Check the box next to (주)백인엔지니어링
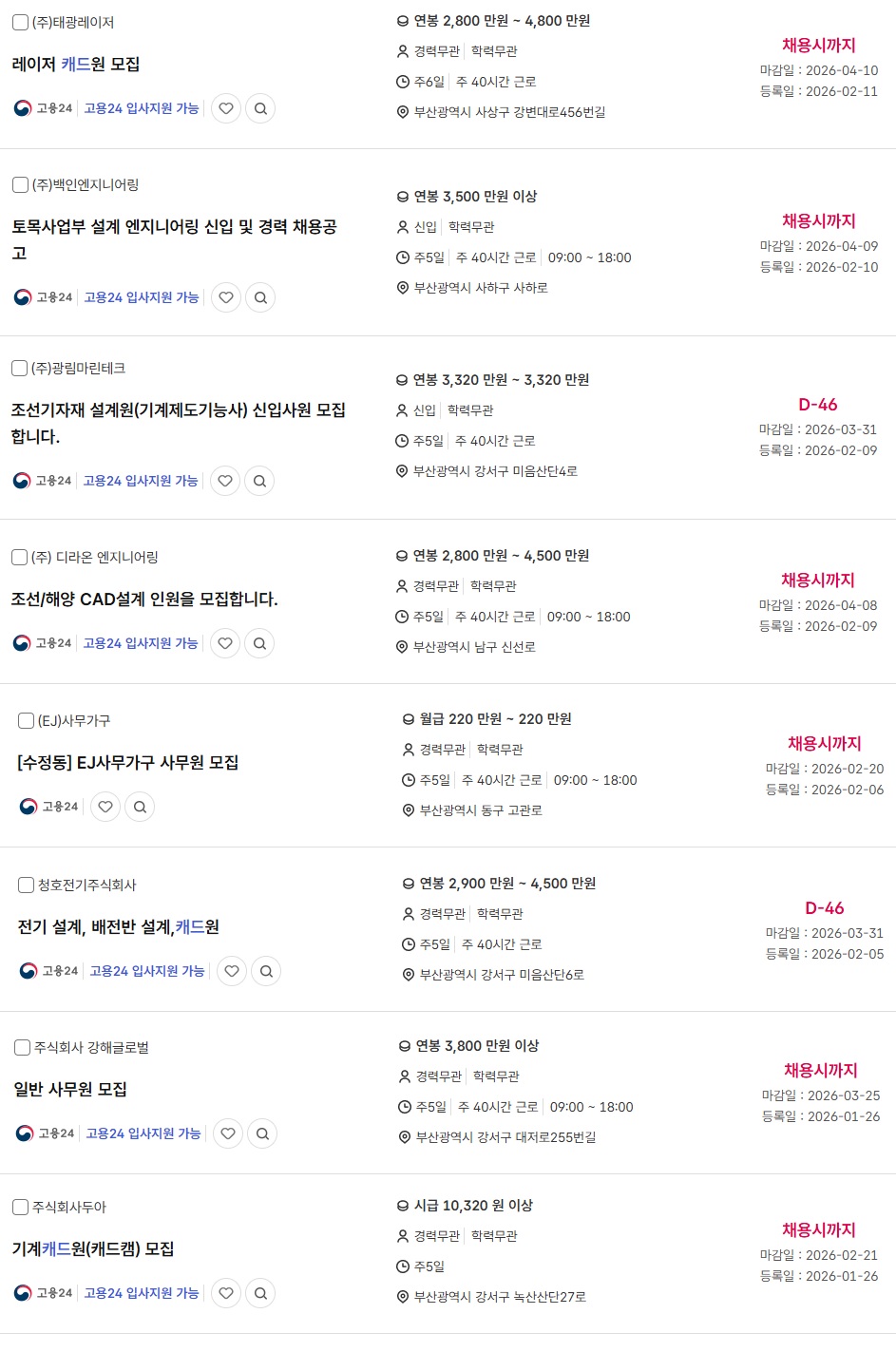The image size is (896, 1352). [20, 184]
